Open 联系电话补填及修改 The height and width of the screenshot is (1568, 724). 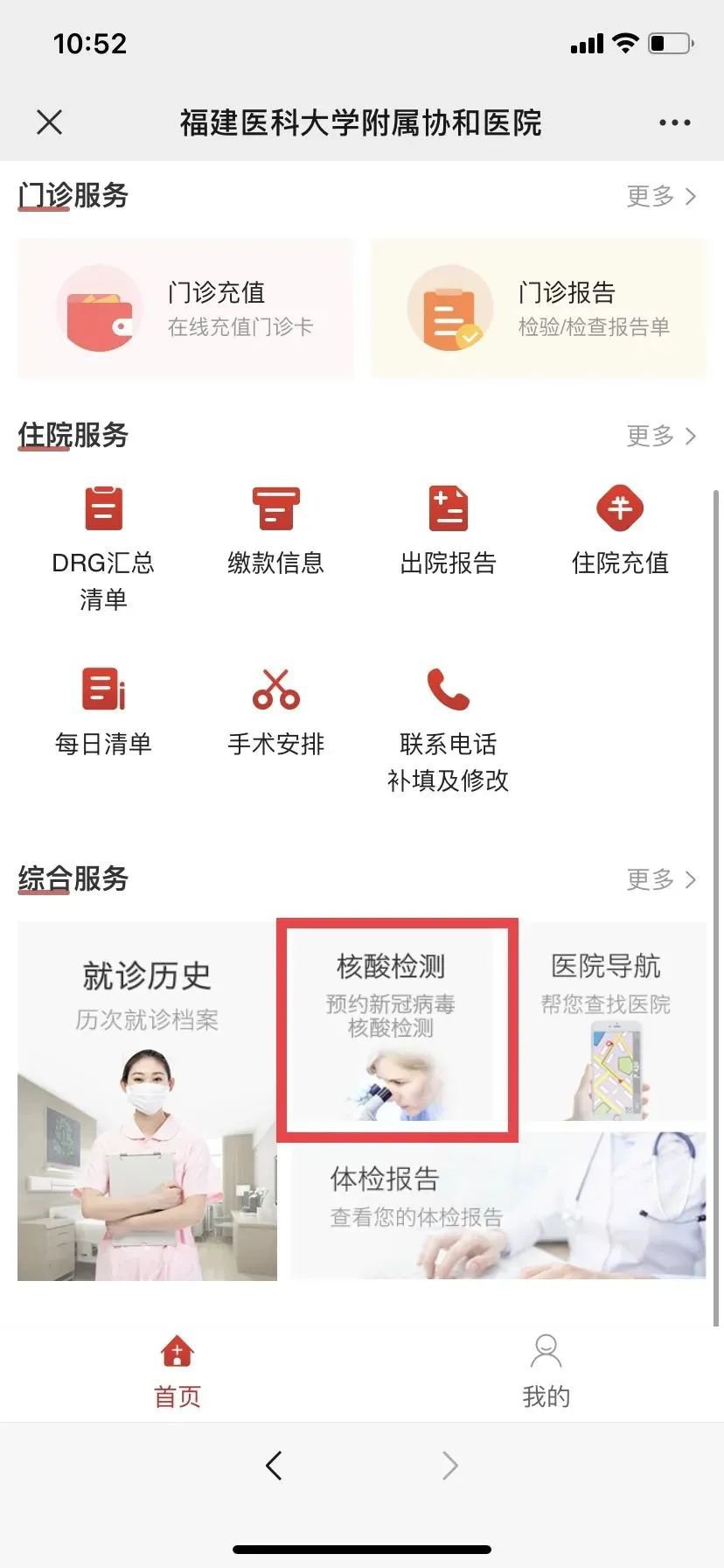point(448,729)
